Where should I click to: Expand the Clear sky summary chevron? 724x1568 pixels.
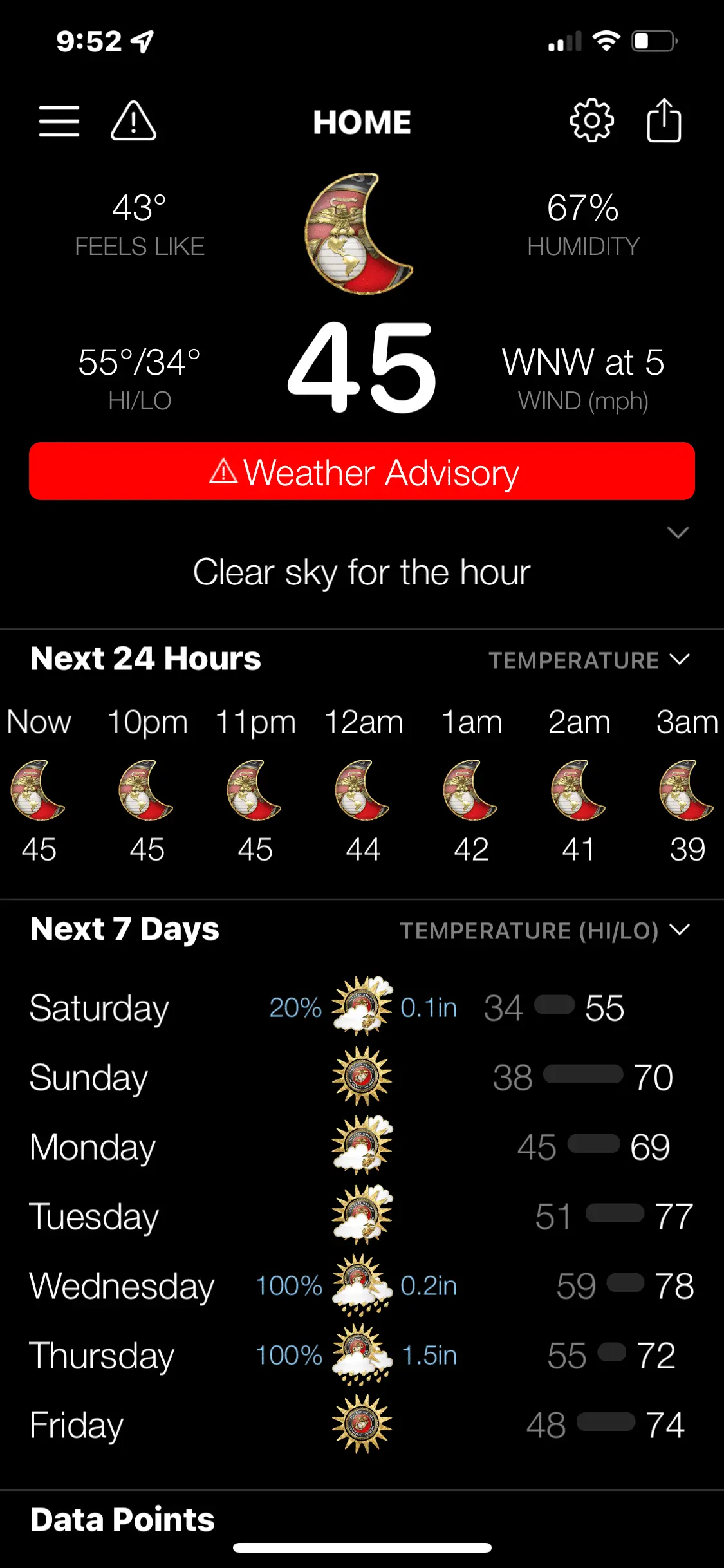[x=678, y=532]
